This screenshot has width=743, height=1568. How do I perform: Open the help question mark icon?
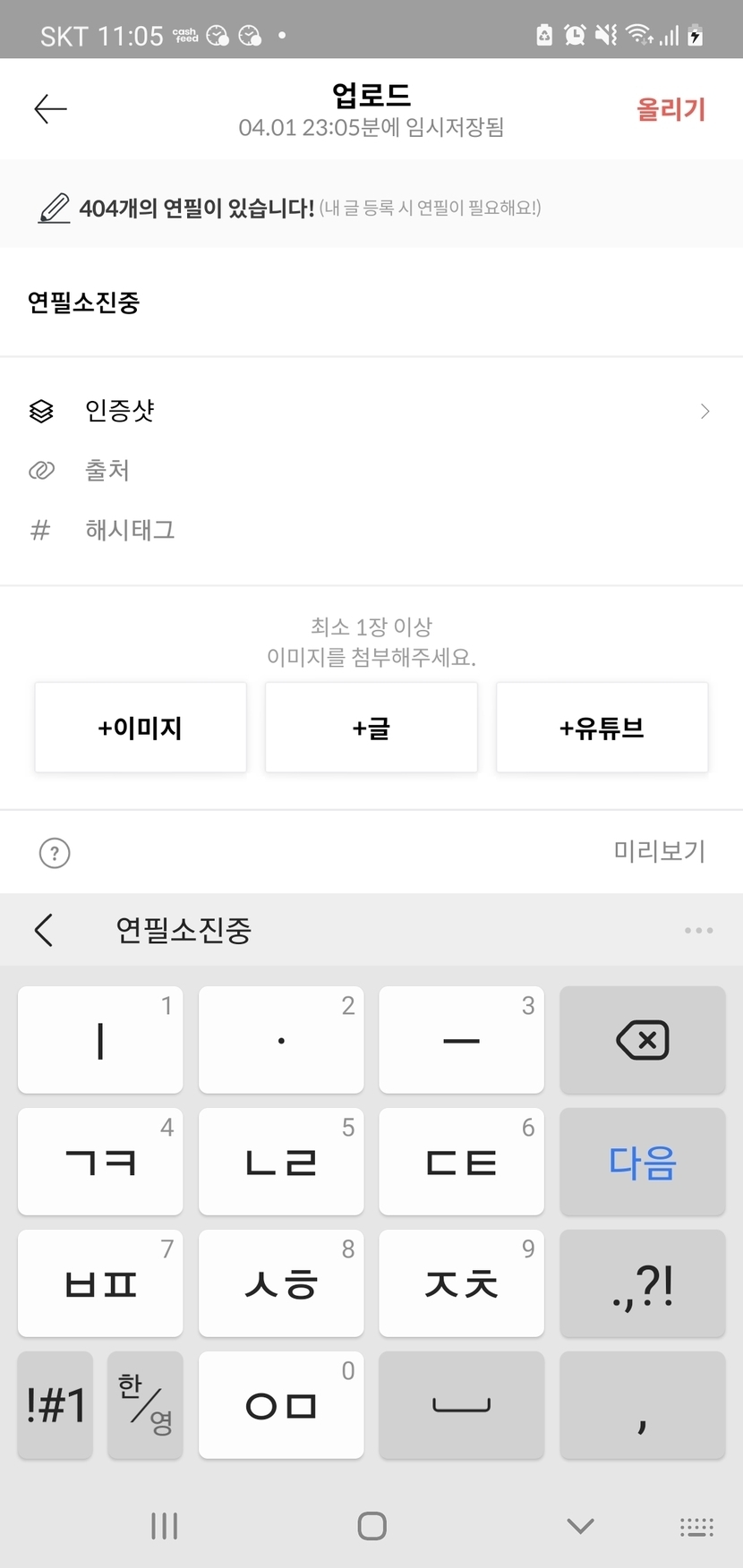click(x=55, y=853)
